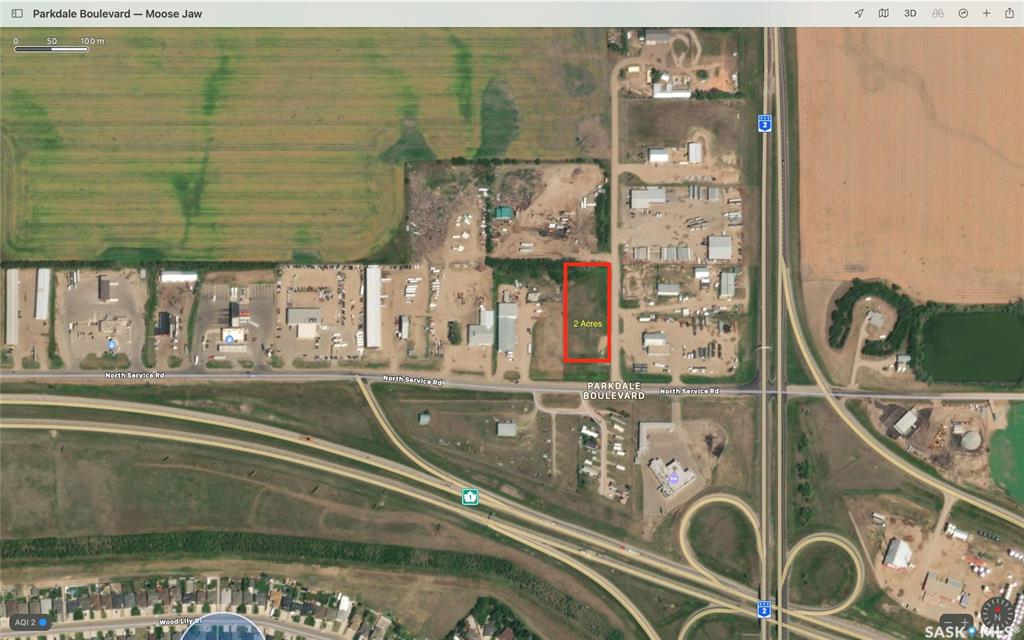Tap the plus button in the toolbar

986,13
